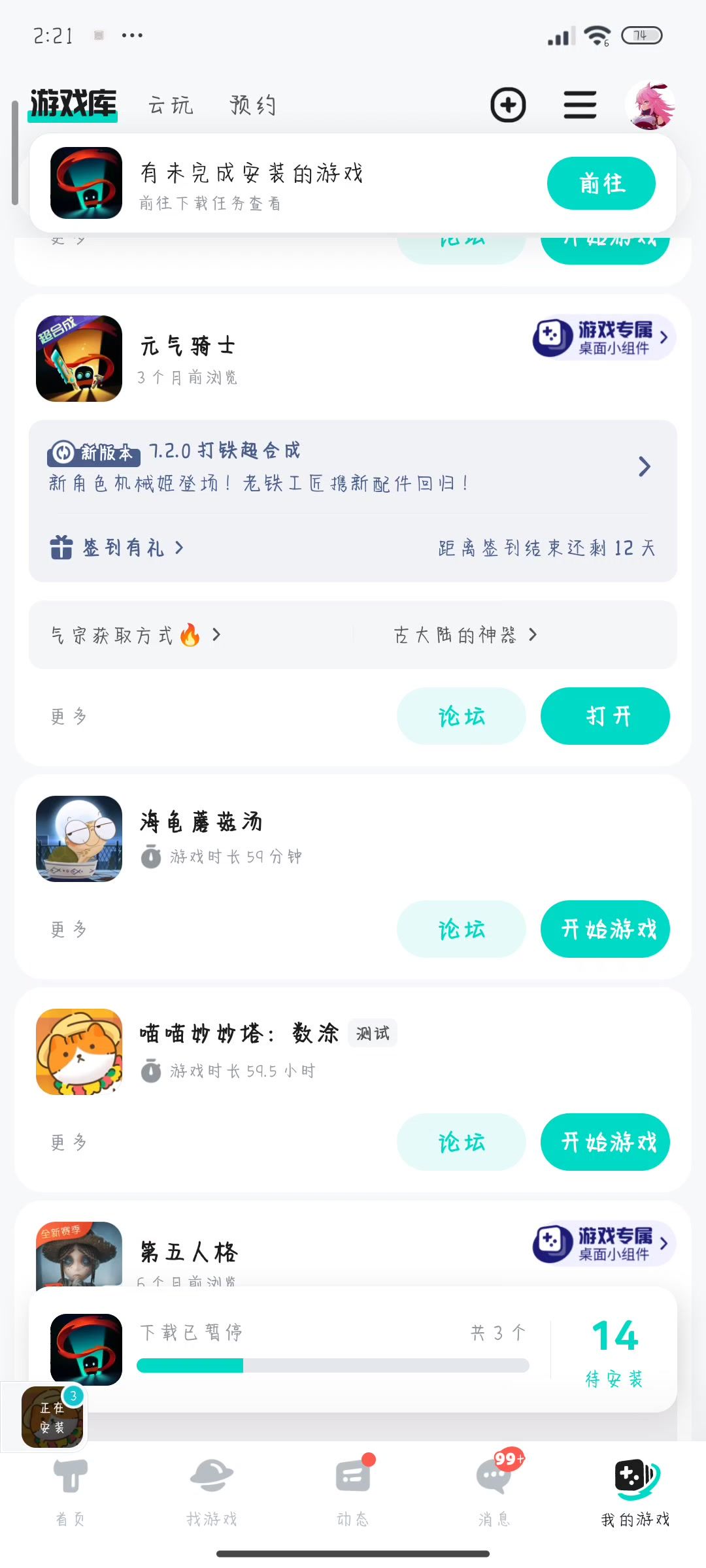Open the paused download bar
The height and width of the screenshot is (1568, 706).
(333, 1350)
